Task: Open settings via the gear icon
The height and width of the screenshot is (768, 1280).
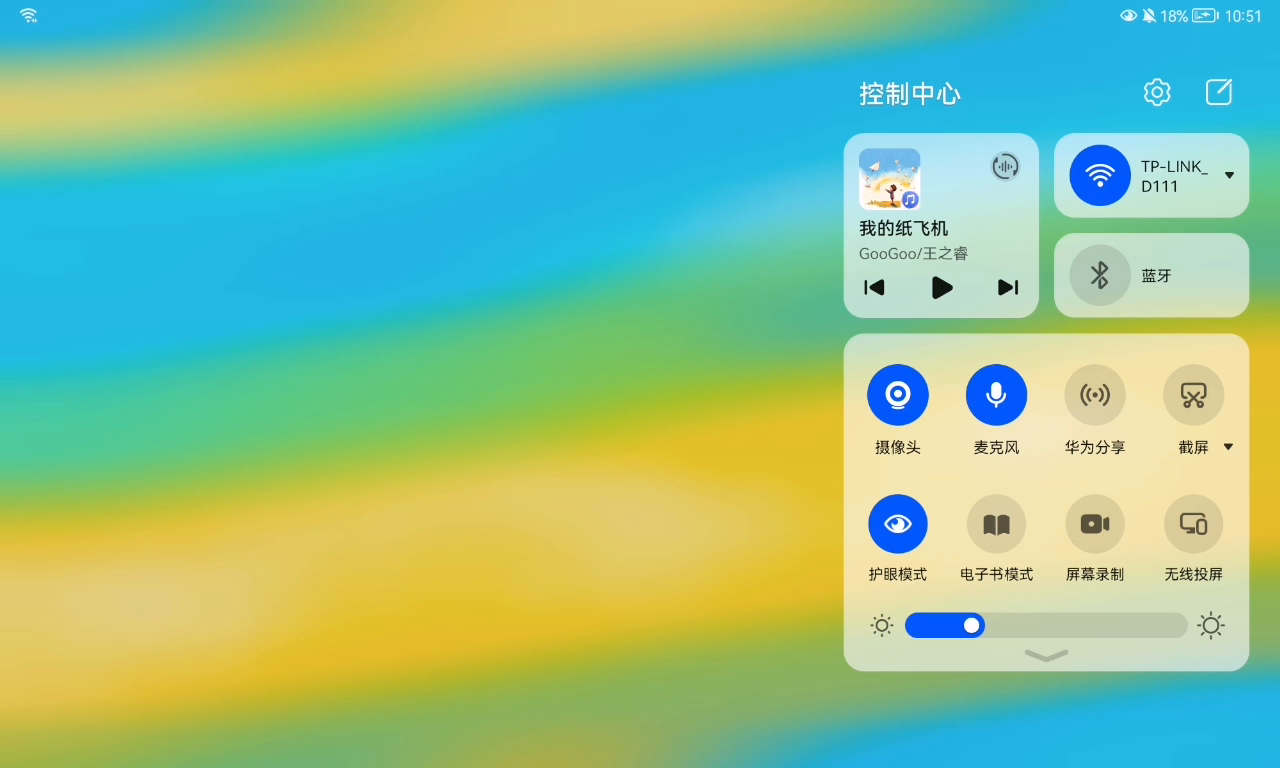Action: (1157, 92)
